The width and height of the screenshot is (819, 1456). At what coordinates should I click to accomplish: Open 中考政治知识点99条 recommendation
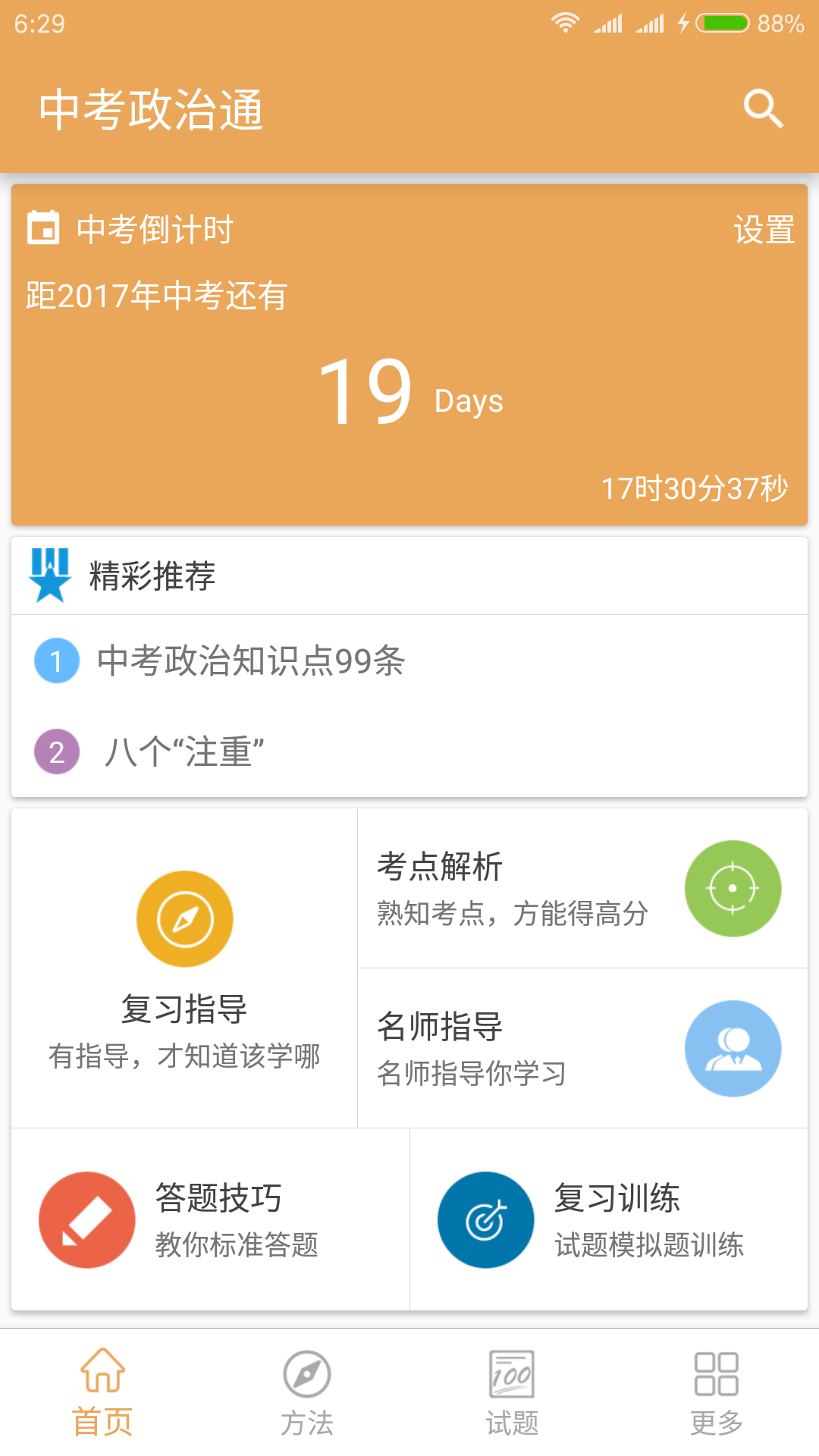coord(250,661)
